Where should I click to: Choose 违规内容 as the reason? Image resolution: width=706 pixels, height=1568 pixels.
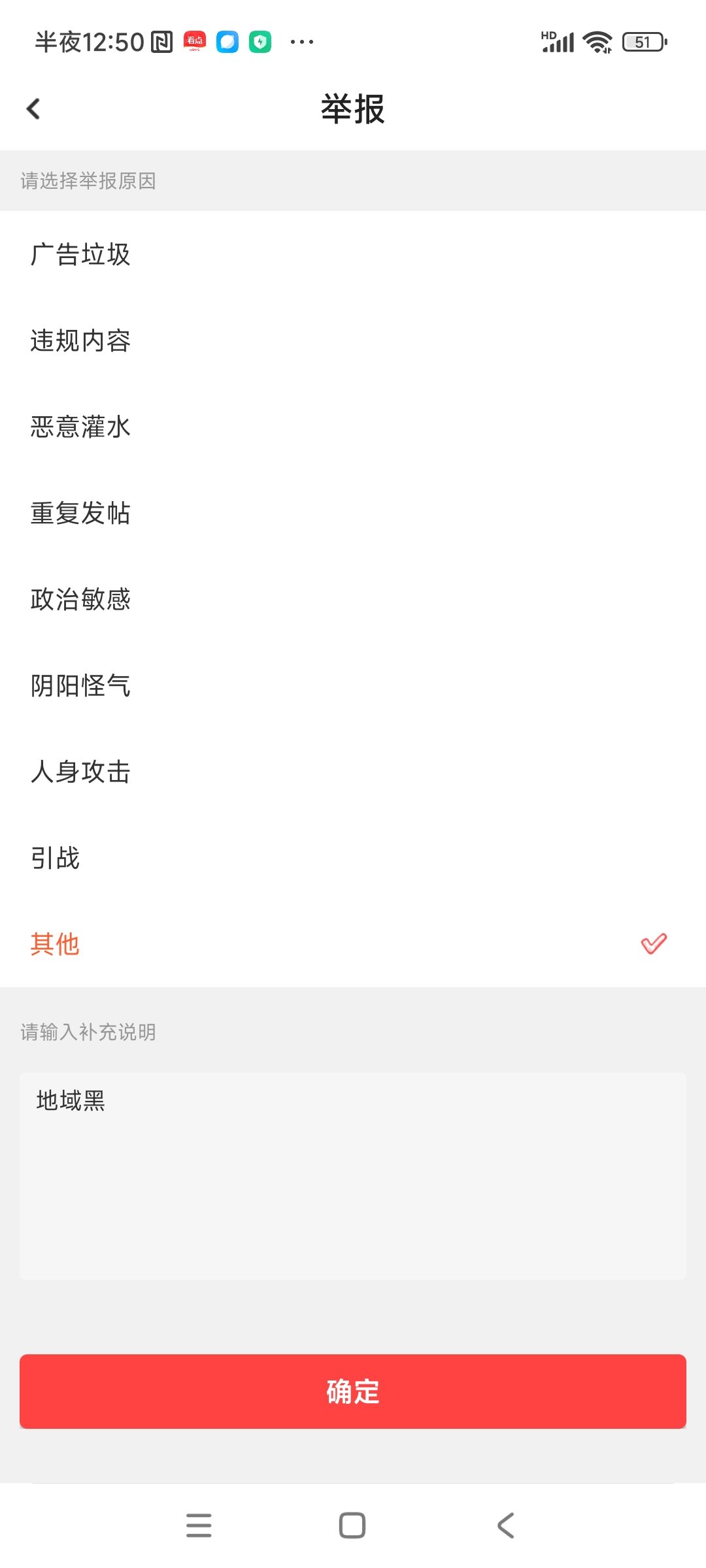(80, 340)
